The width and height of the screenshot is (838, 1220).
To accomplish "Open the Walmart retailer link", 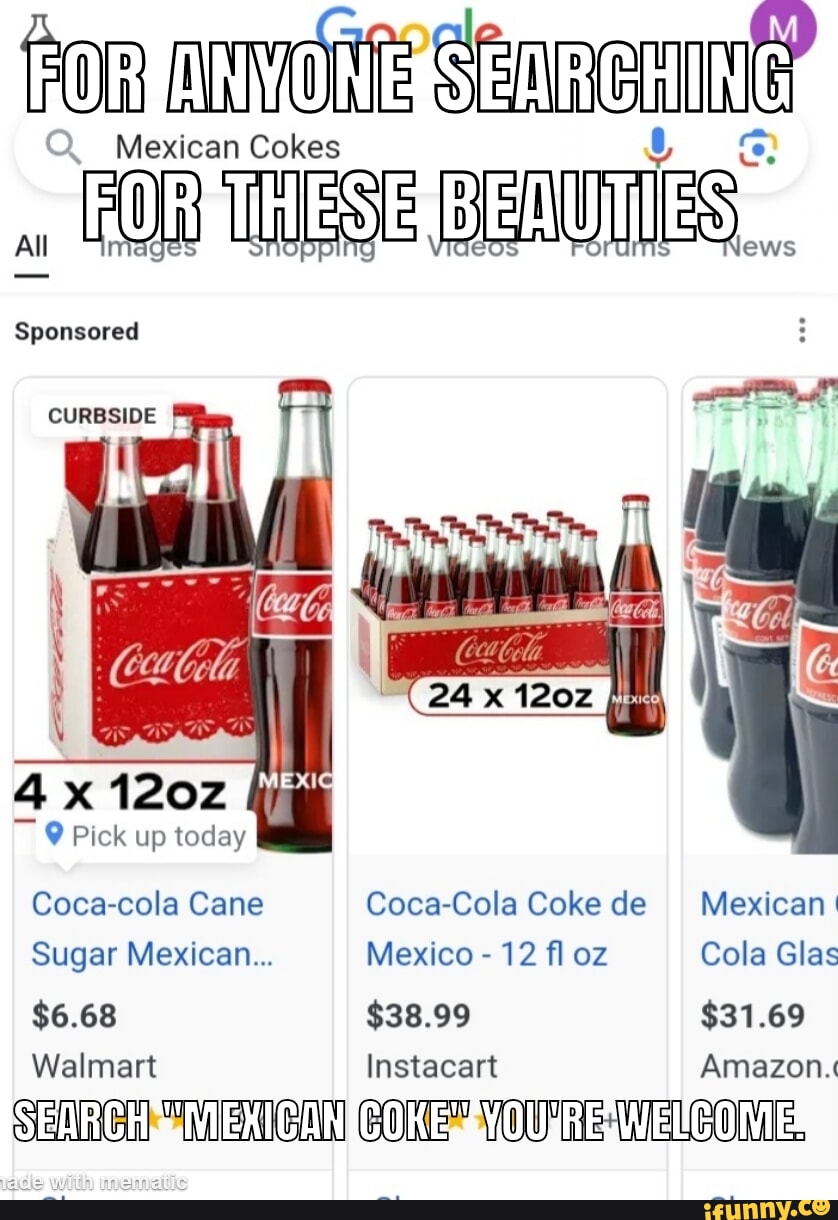I will point(94,1065).
